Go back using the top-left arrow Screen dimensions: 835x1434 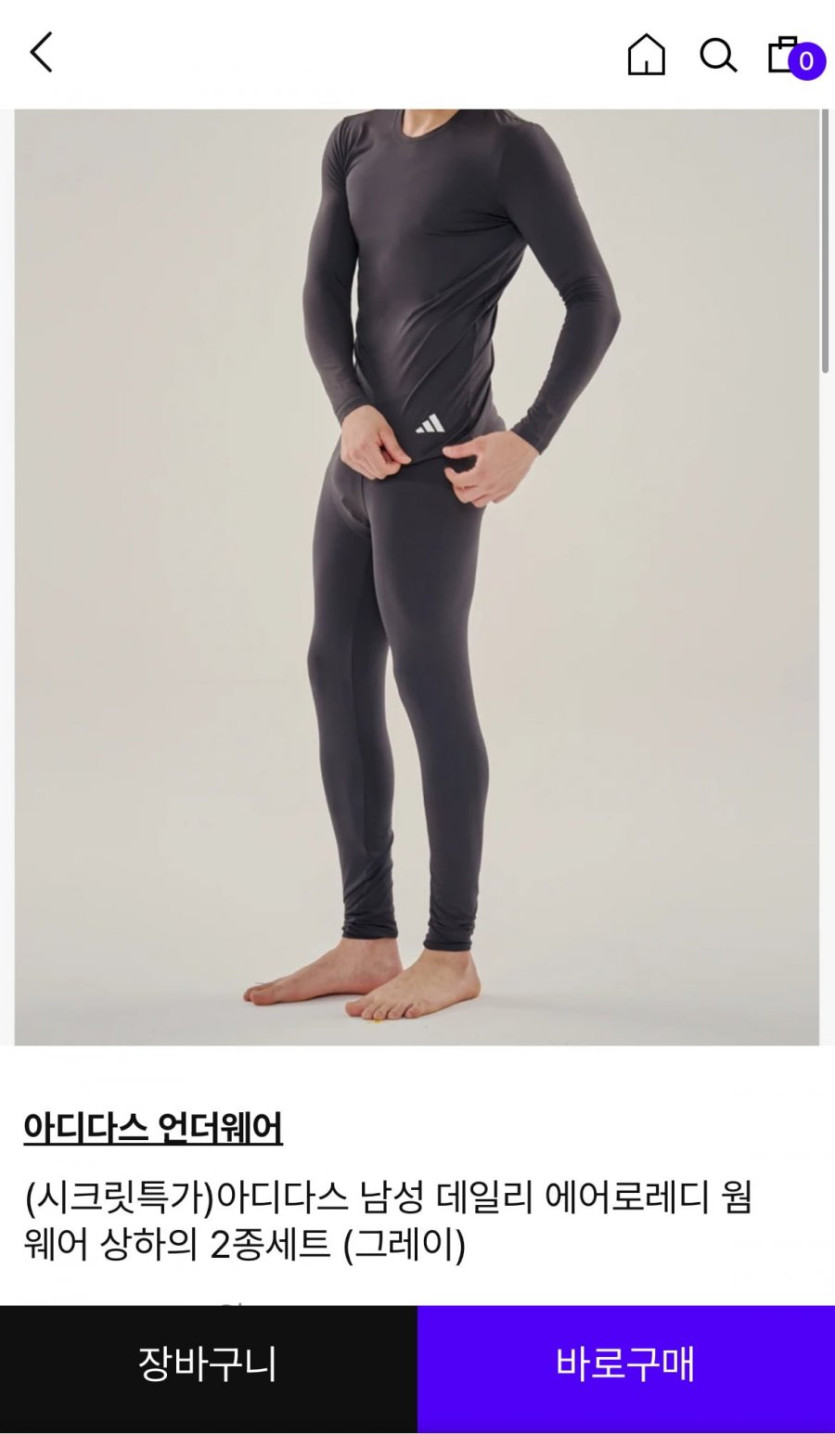[x=41, y=52]
